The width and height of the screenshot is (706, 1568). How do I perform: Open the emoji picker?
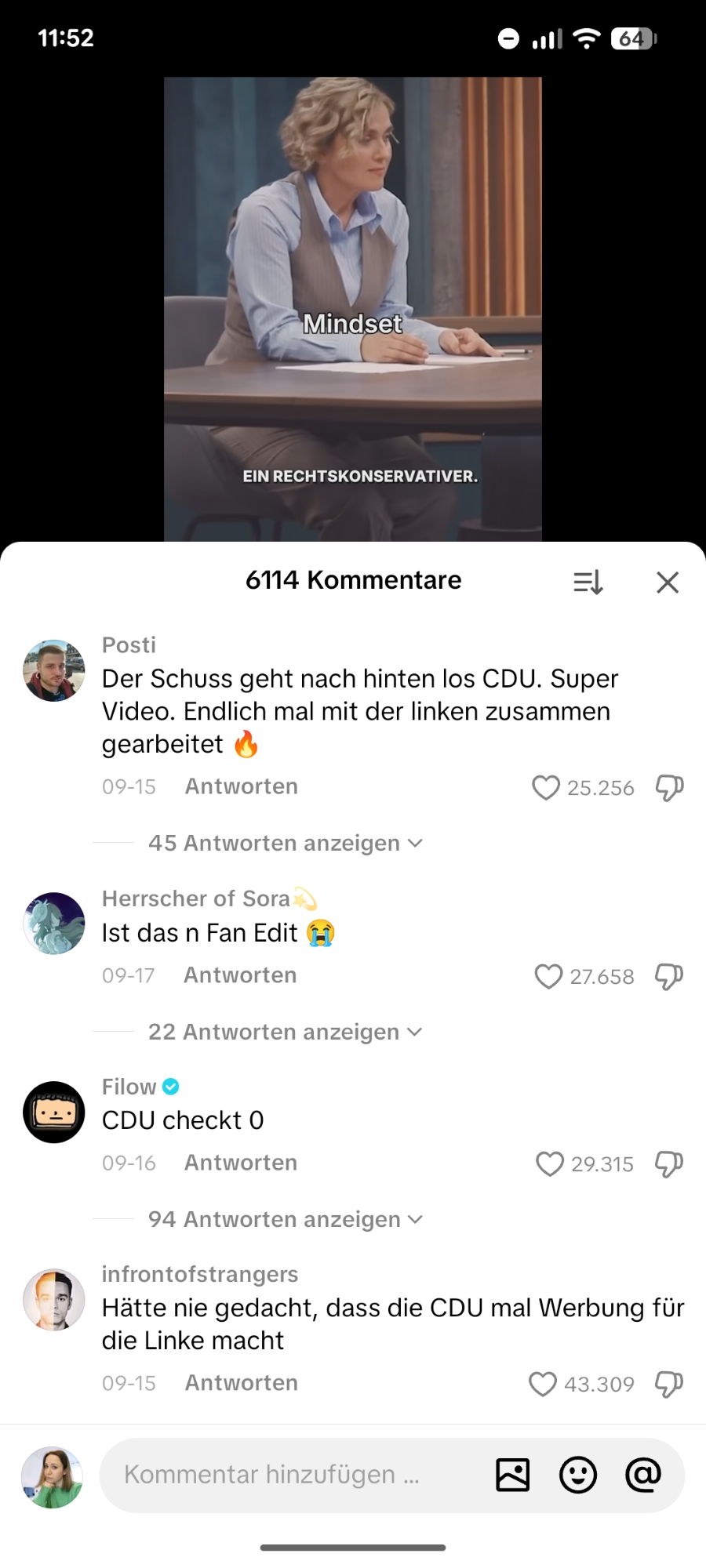[578, 1475]
